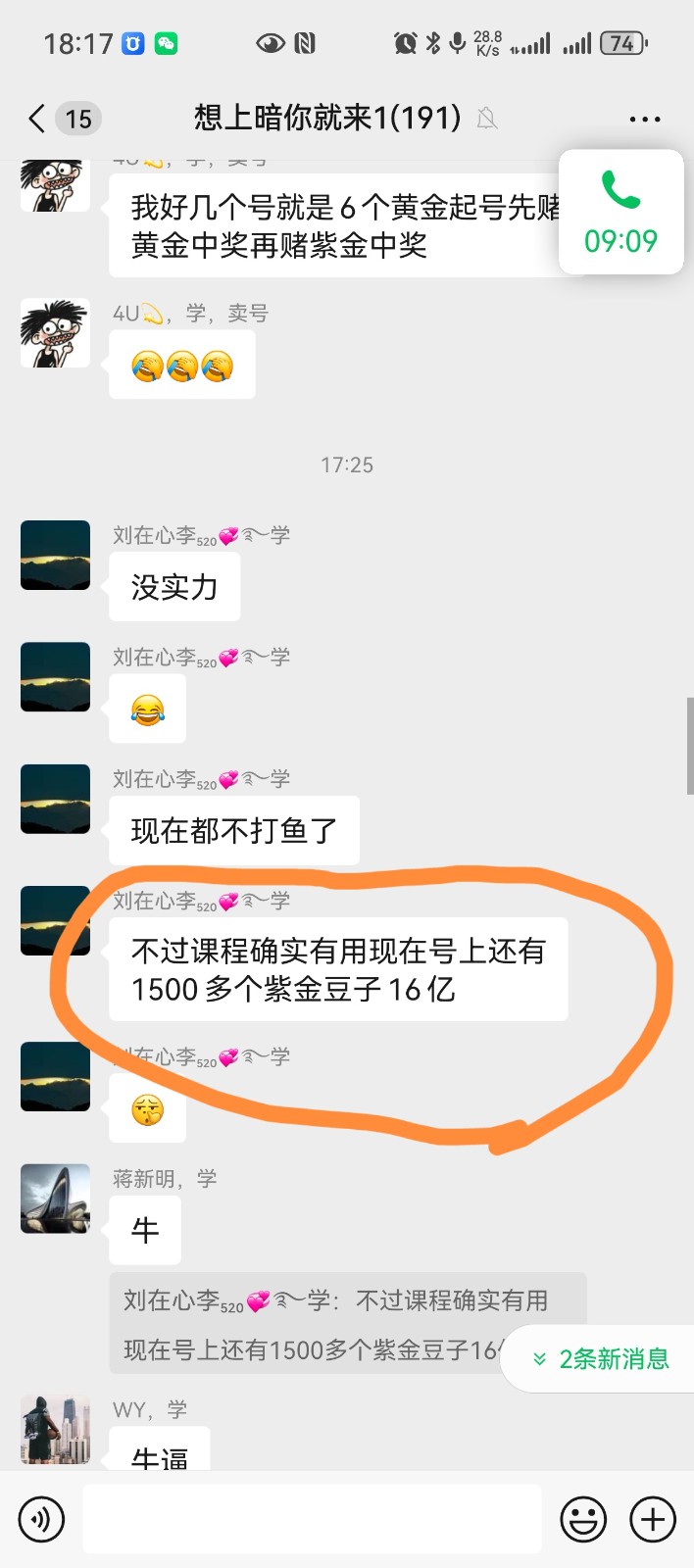Open the emoji sticker panel
This screenshot has width=694, height=1568.
582,1520
